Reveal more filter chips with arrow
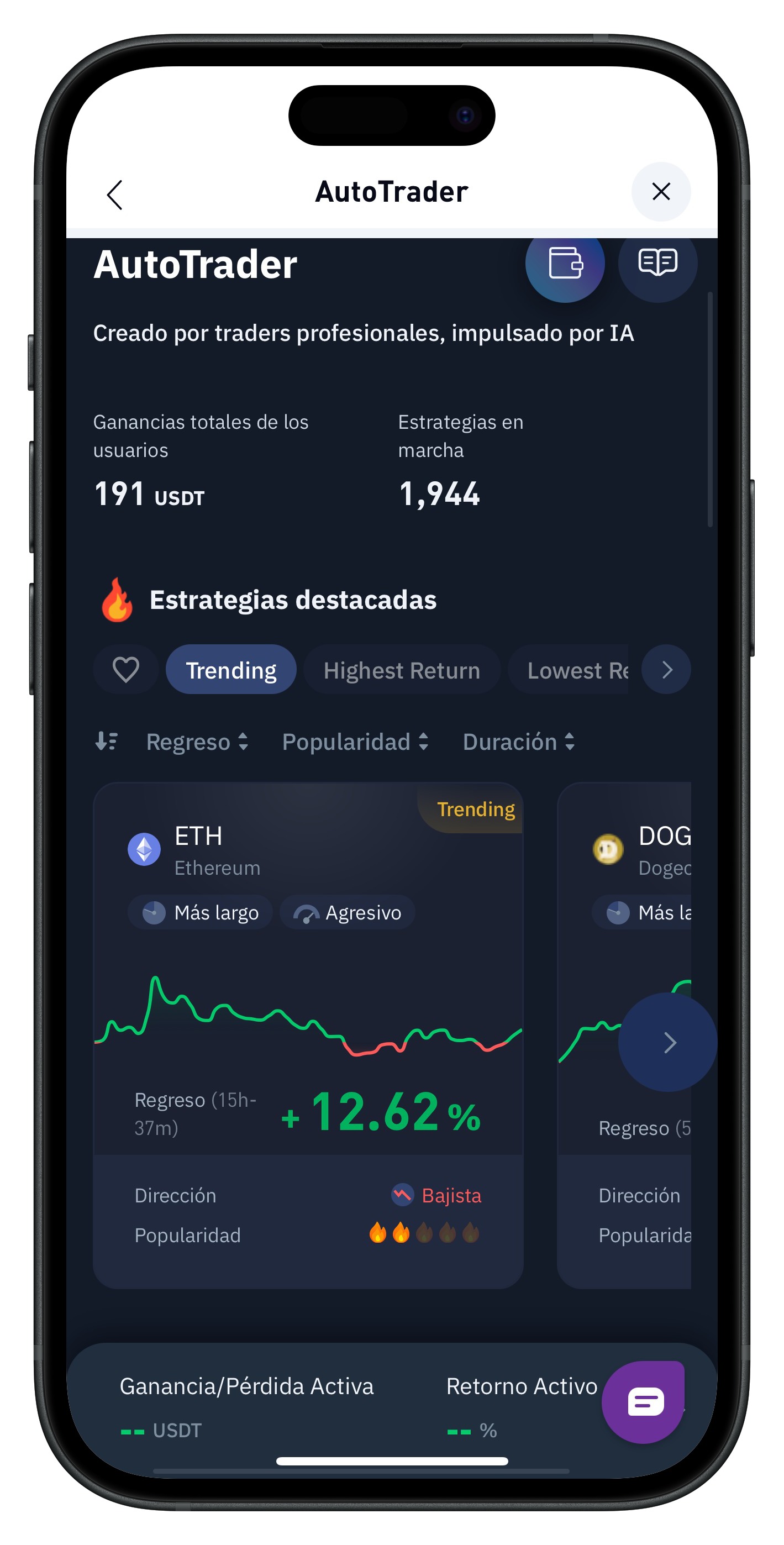Image resolution: width=784 pixels, height=1545 pixels. (666, 669)
